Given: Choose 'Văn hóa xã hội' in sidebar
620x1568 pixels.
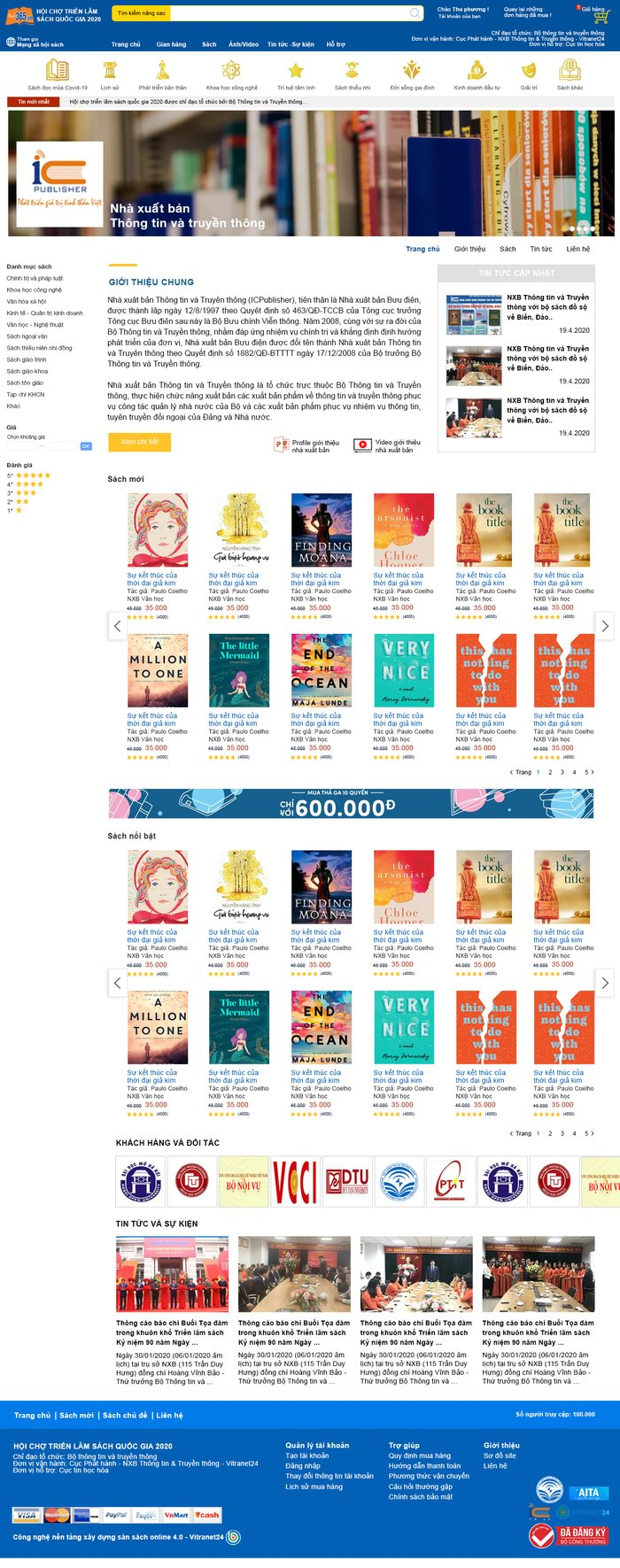Looking at the screenshot, I should (x=27, y=301).
